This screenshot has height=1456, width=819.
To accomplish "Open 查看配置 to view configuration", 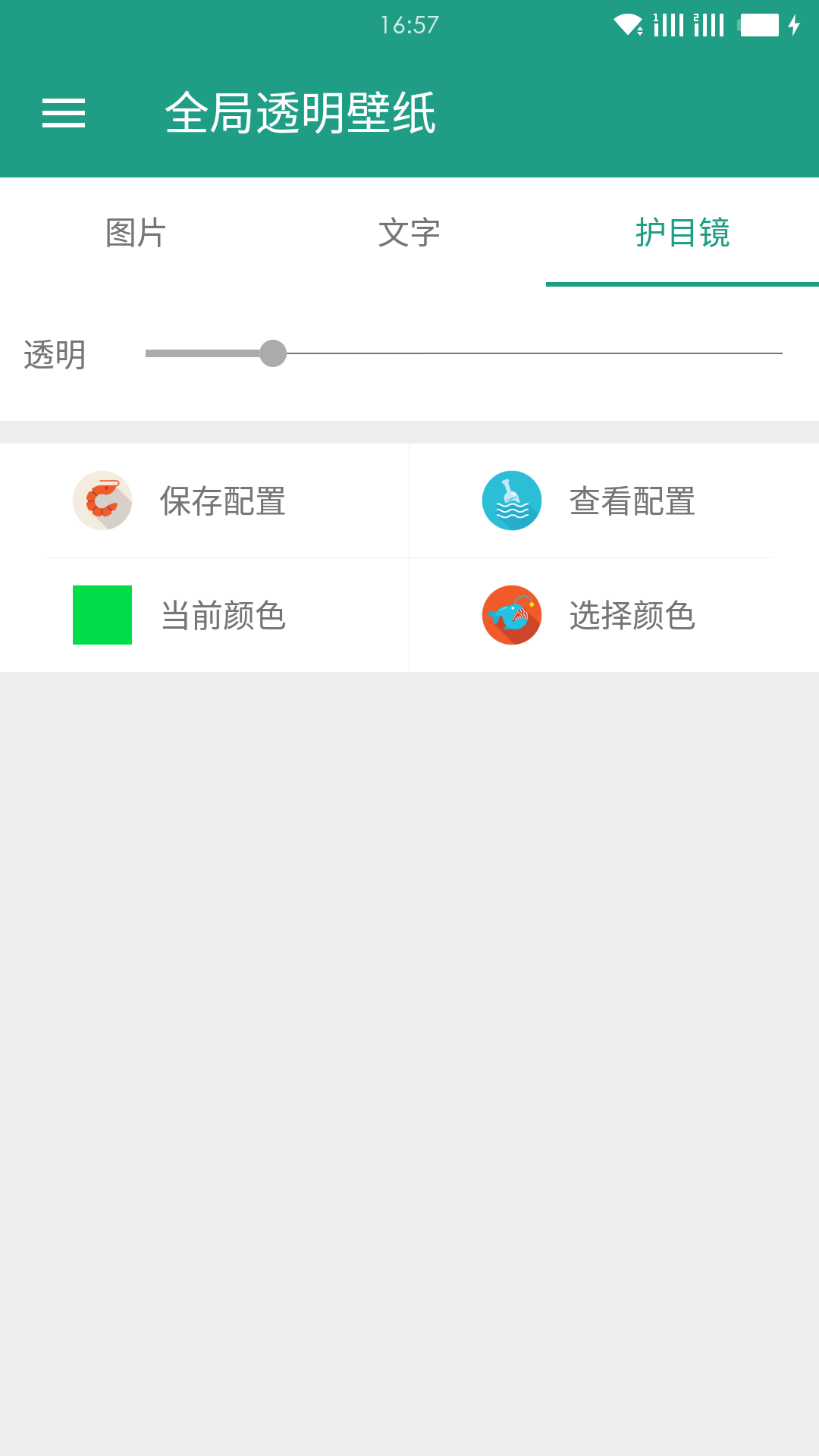I will [x=632, y=501].
